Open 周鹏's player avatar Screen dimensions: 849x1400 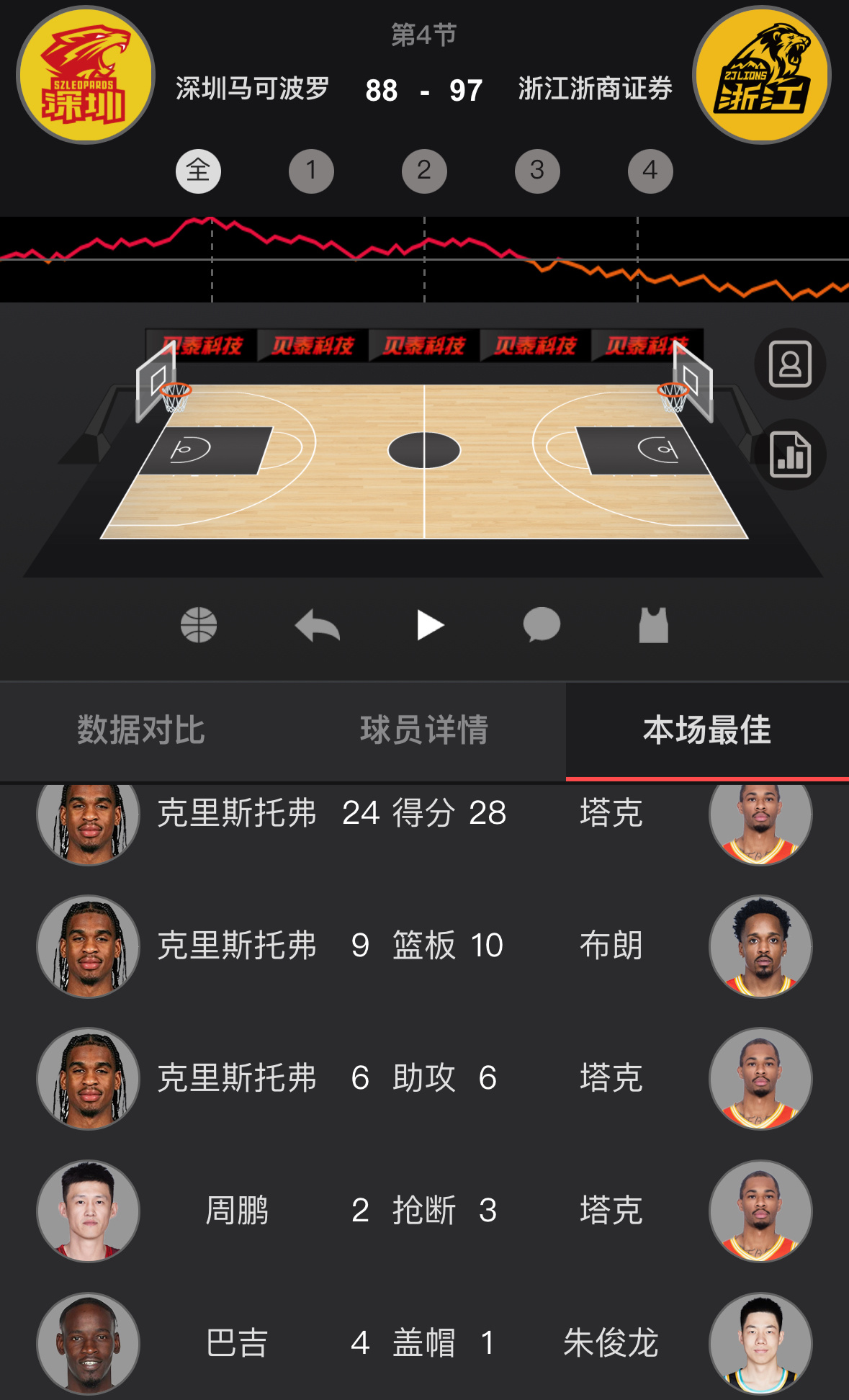[88, 1211]
